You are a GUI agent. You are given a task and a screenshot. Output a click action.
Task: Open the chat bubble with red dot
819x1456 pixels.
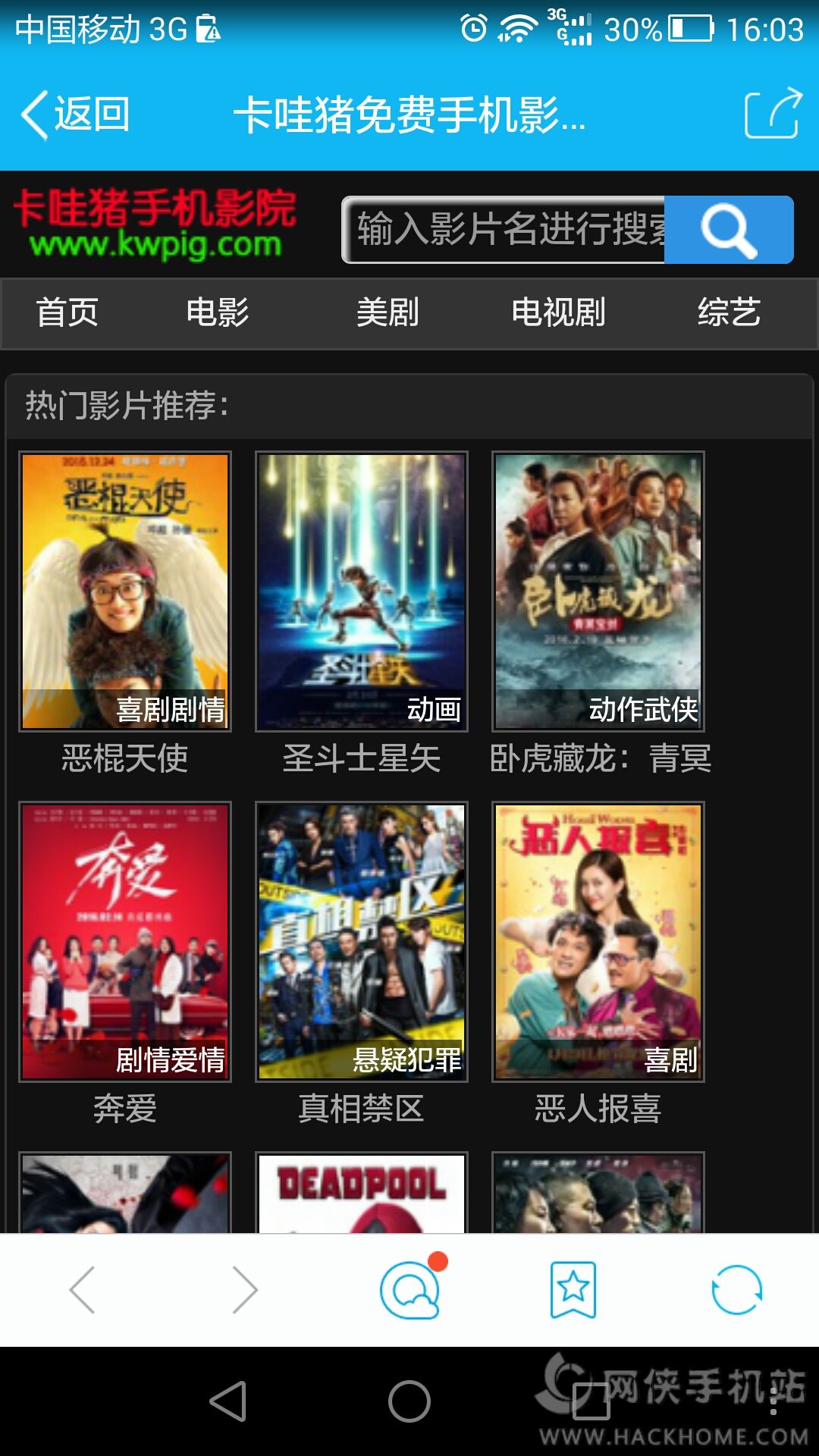tap(410, 1289)
